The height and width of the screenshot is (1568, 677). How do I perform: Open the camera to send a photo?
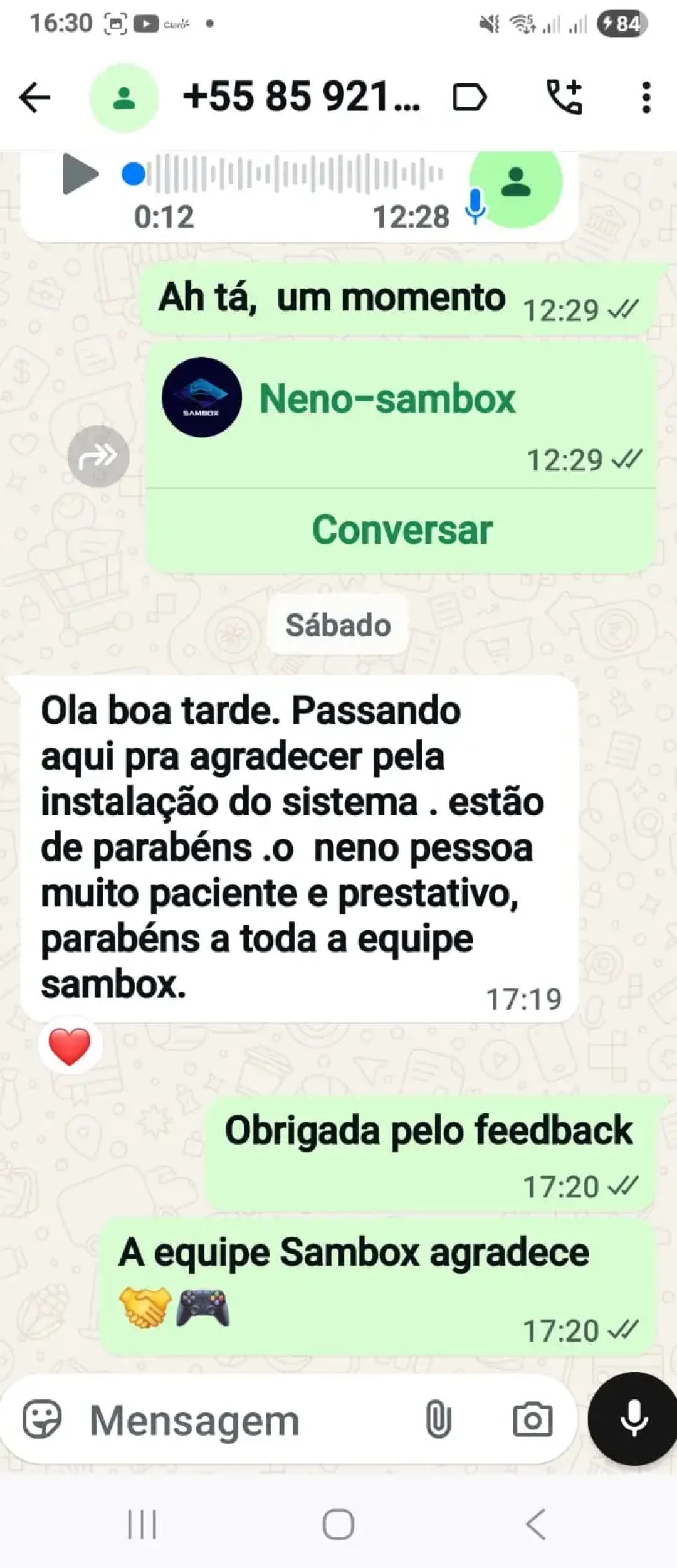tap(533, 1419)
